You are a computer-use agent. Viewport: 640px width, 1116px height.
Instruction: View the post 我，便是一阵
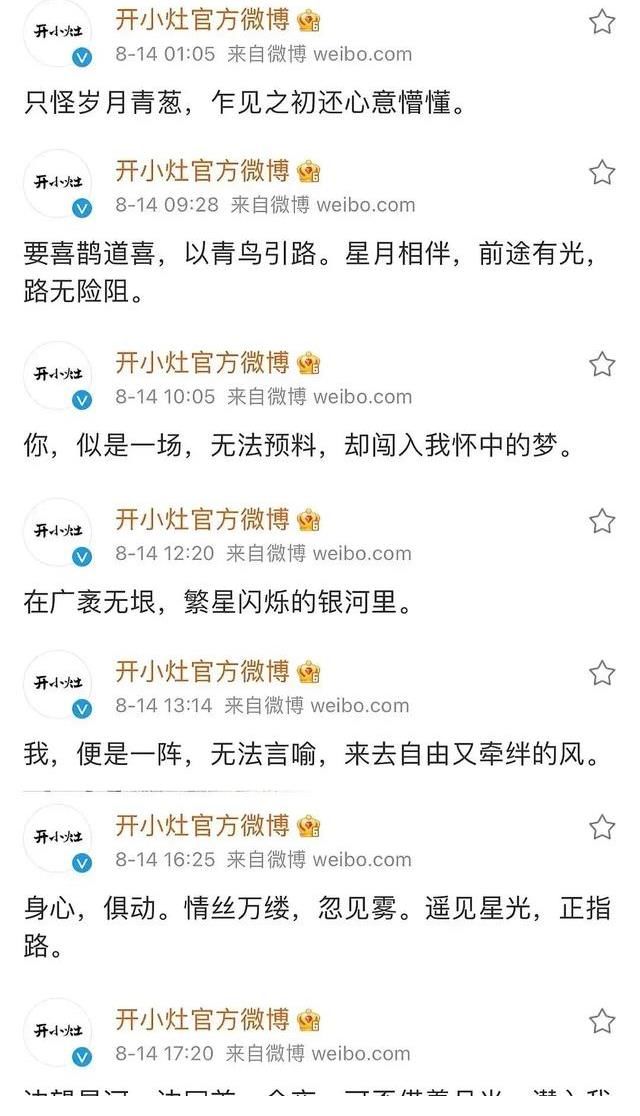coord(312,755)
